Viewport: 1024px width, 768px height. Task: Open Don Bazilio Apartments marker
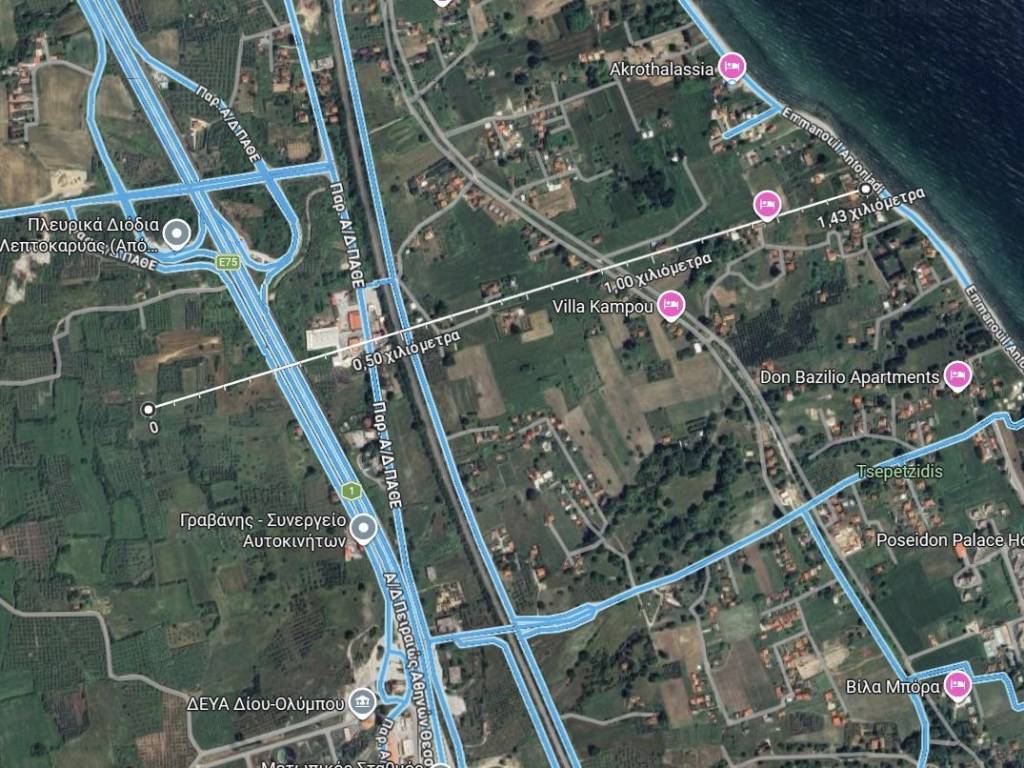957,376
